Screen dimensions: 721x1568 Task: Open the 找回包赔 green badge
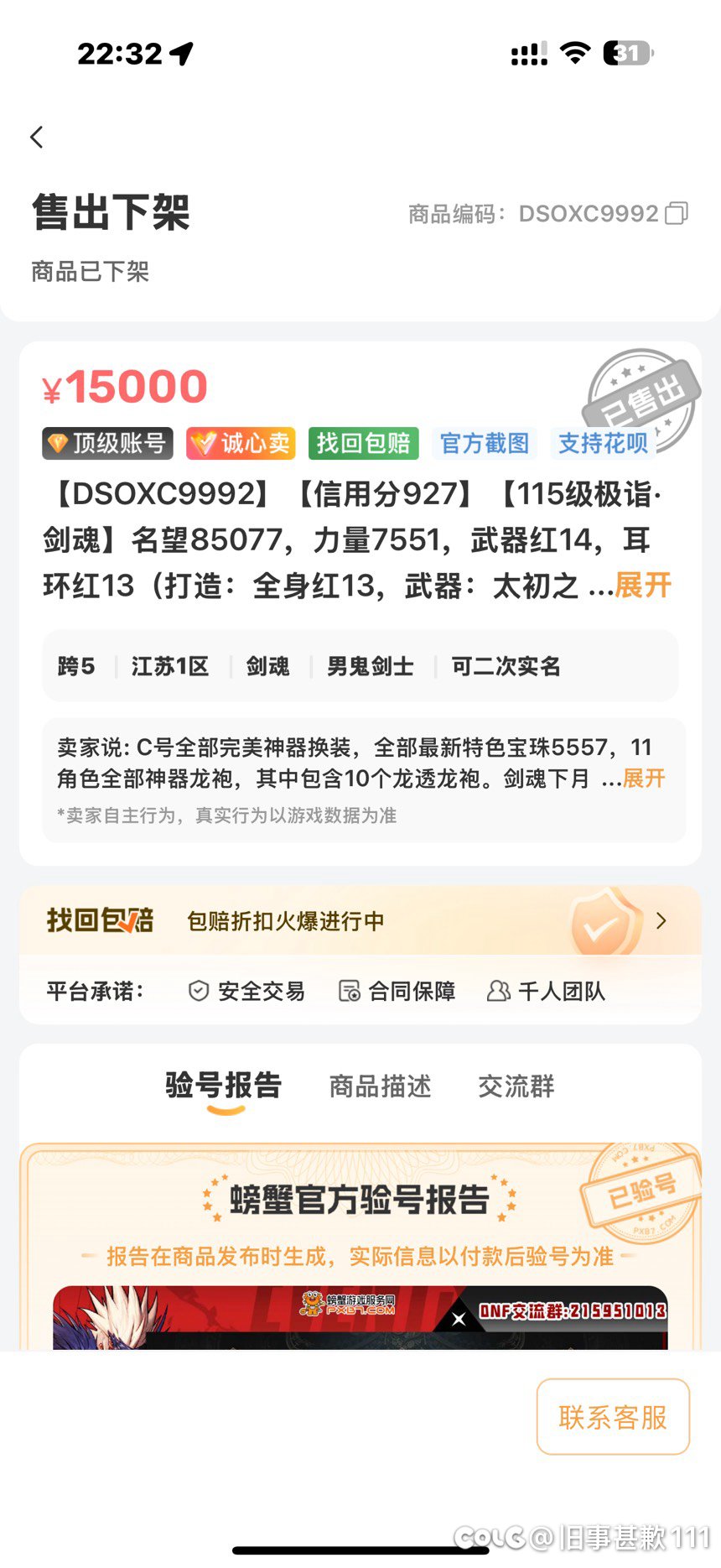(364, 444)
